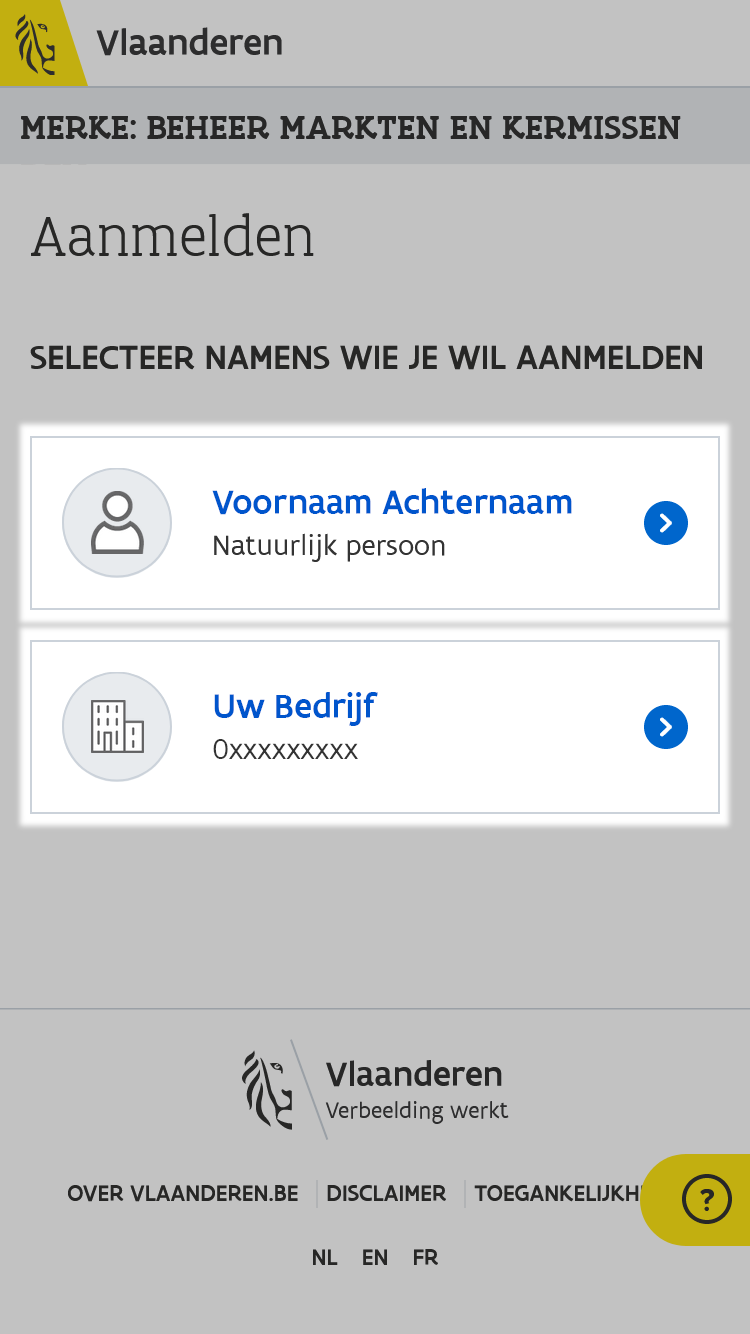Select Uw Bedrijf company option
The image size is (750, 1334).
375,727
